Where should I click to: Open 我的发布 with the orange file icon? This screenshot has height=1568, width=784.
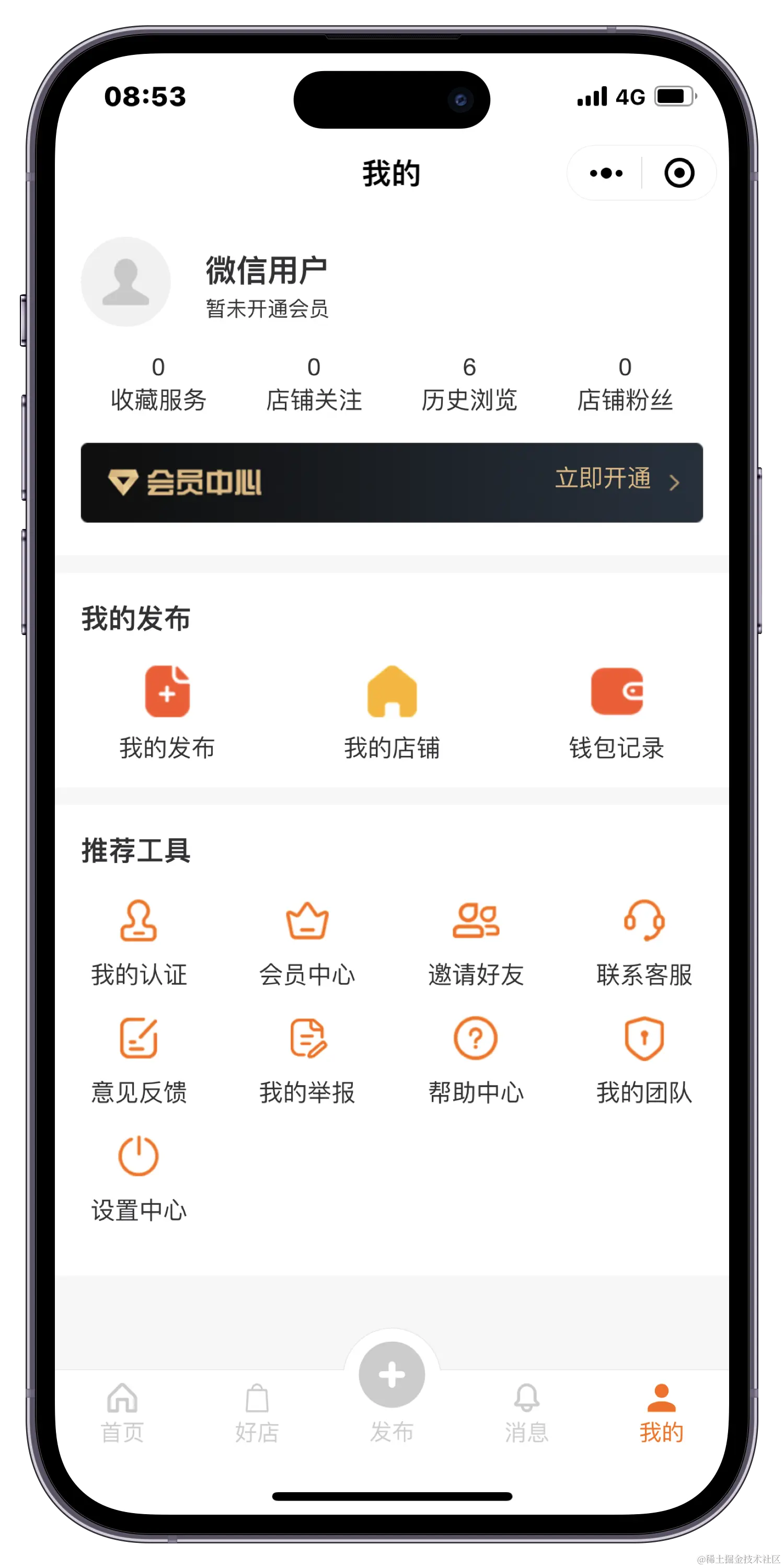(x=167, y=711)
